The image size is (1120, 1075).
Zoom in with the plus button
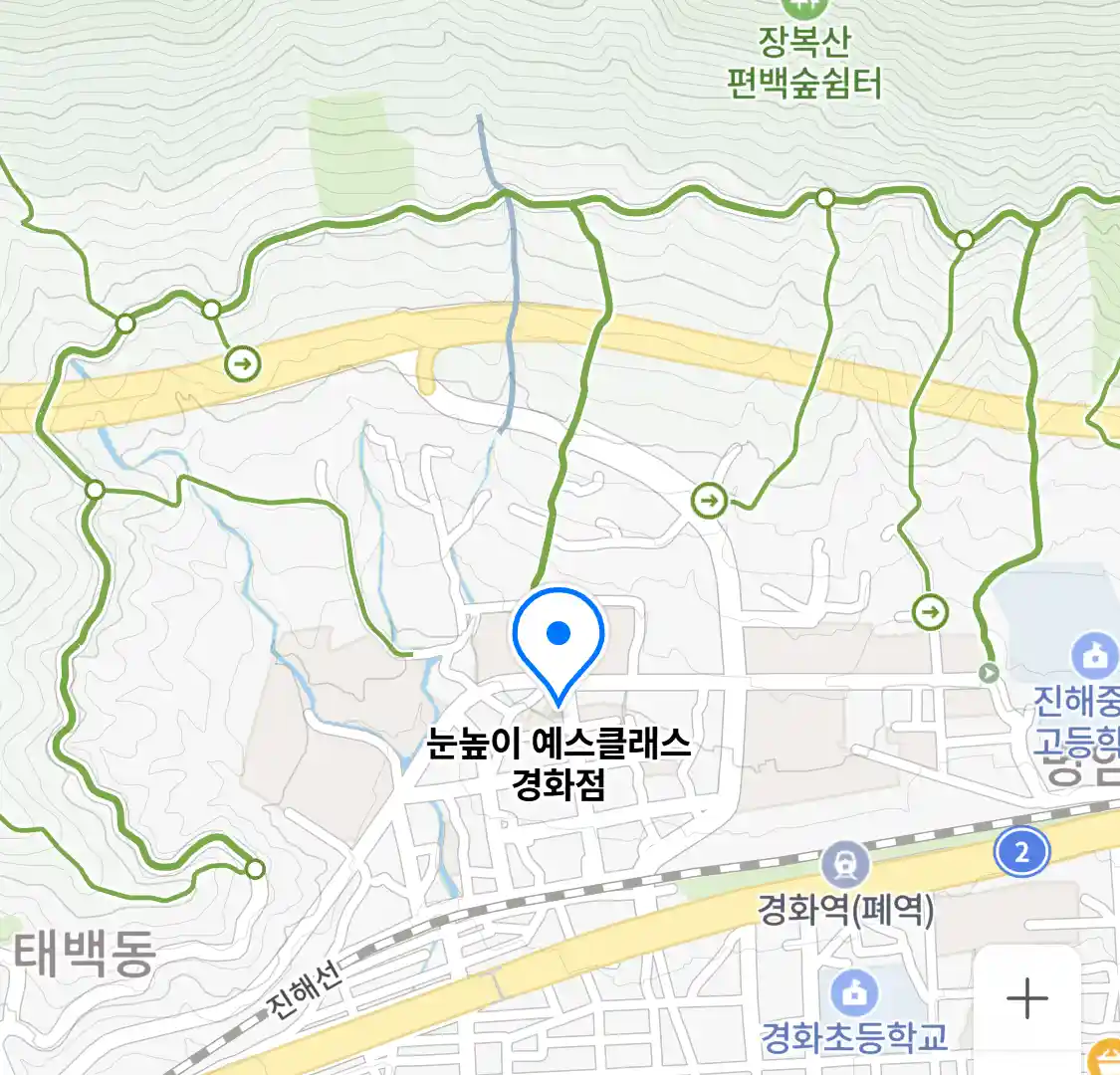point(1026,998)
